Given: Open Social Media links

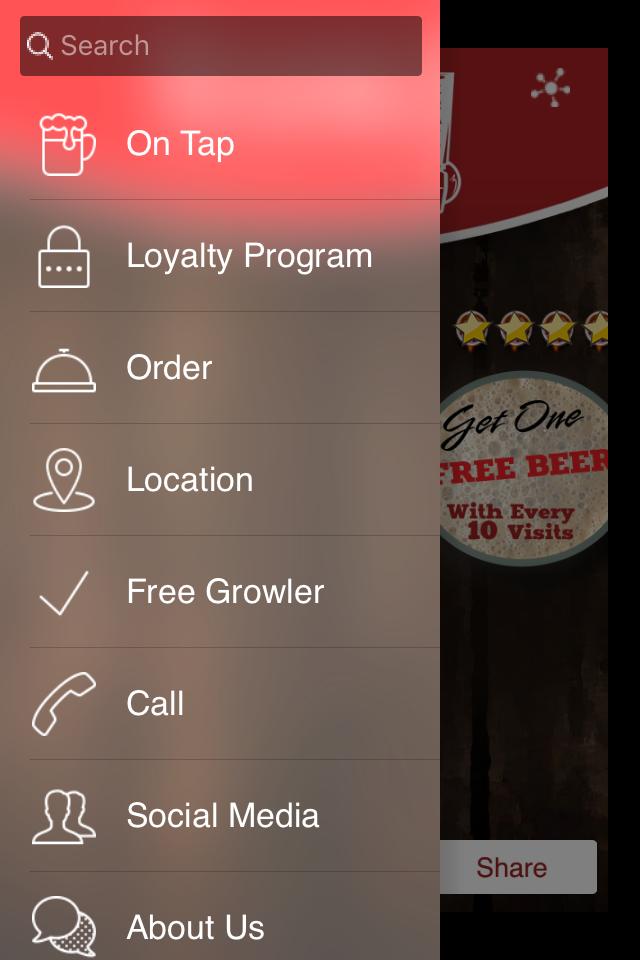Looking at the screenshot, I should pos(222,816).
